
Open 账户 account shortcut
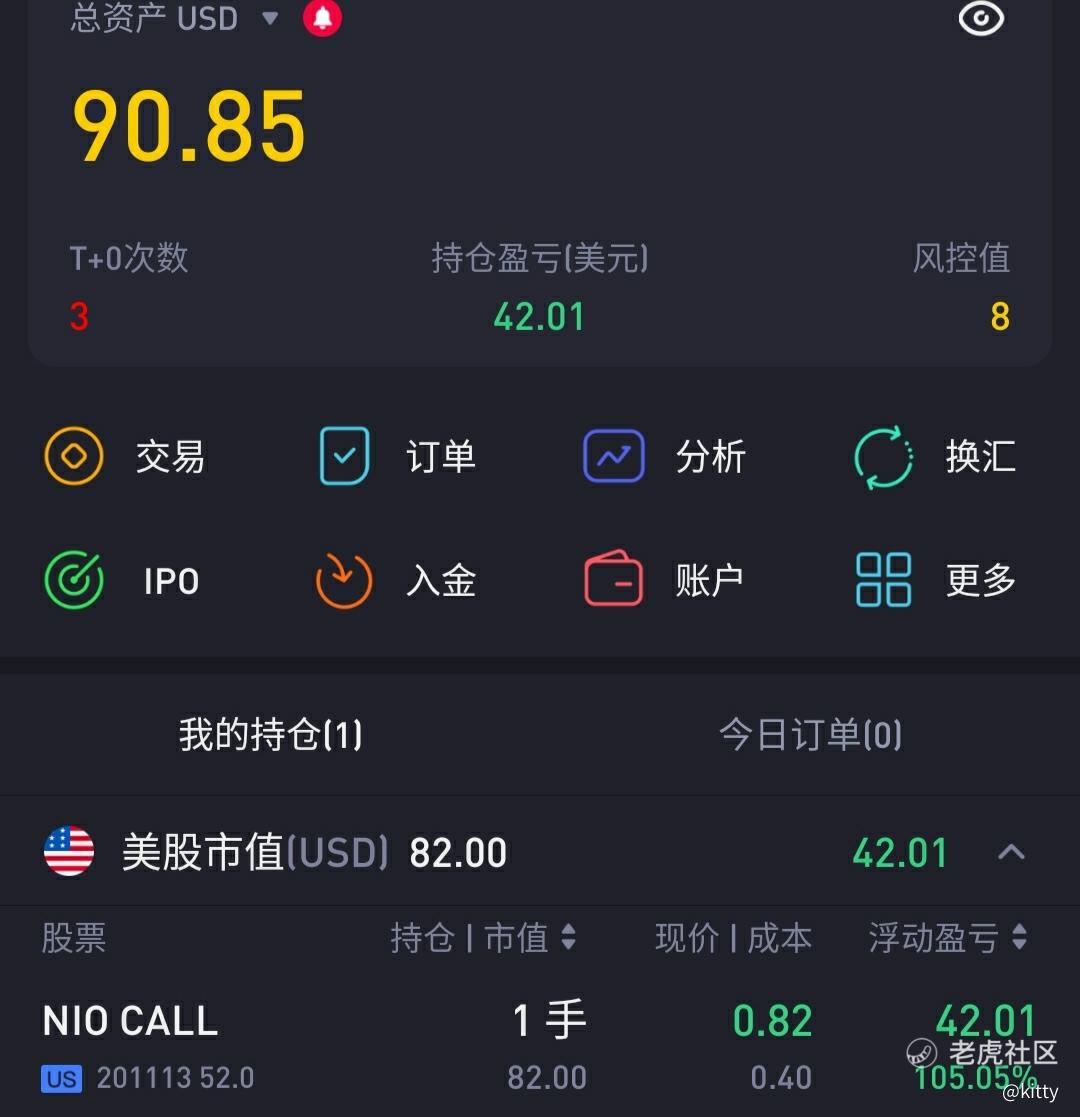pos(665,580)
